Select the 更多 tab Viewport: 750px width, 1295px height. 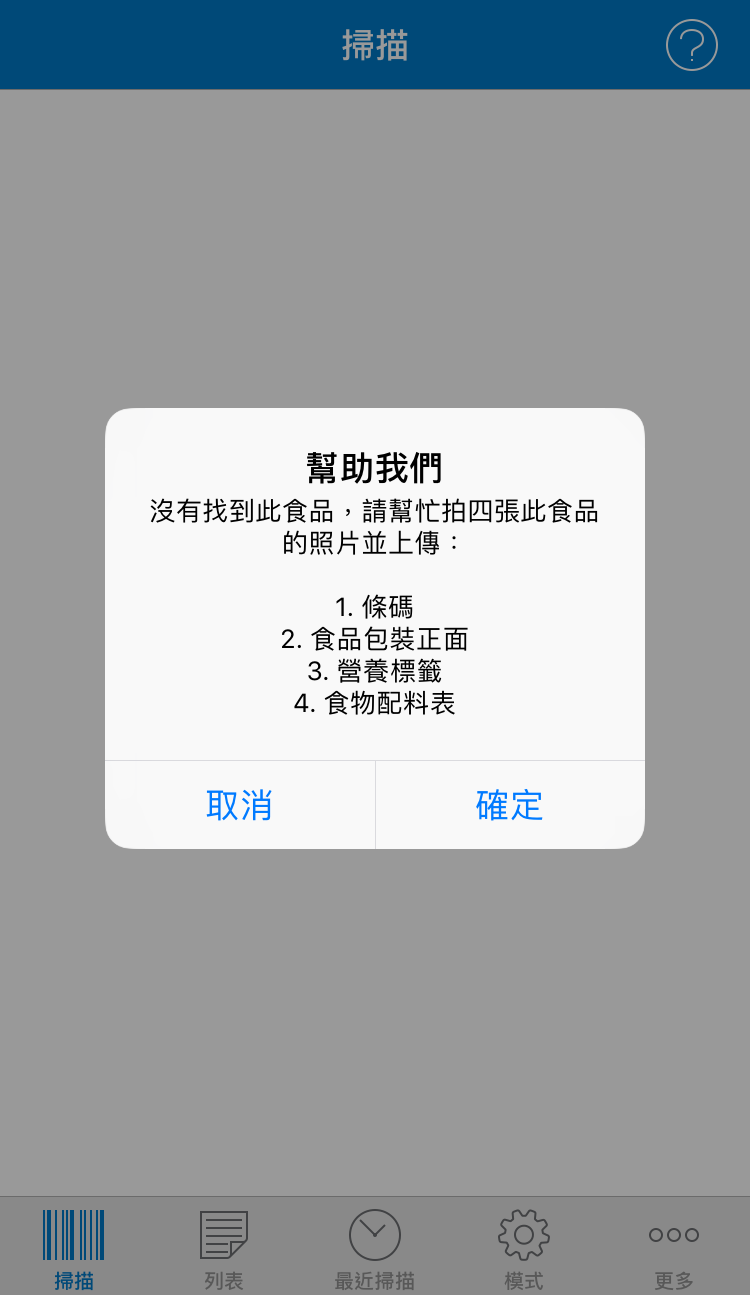[673, 1246]
